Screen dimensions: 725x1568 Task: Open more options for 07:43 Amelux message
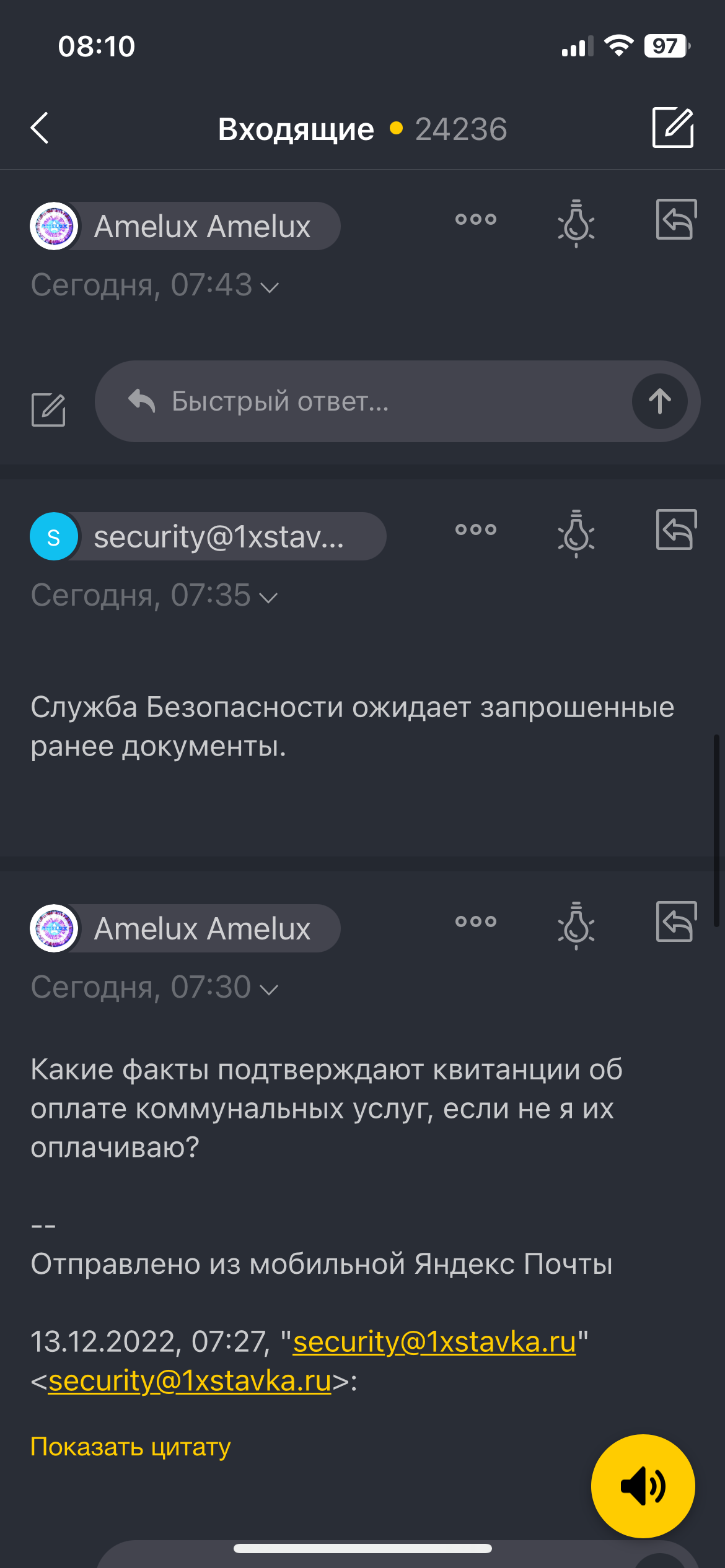click(476, 220)
